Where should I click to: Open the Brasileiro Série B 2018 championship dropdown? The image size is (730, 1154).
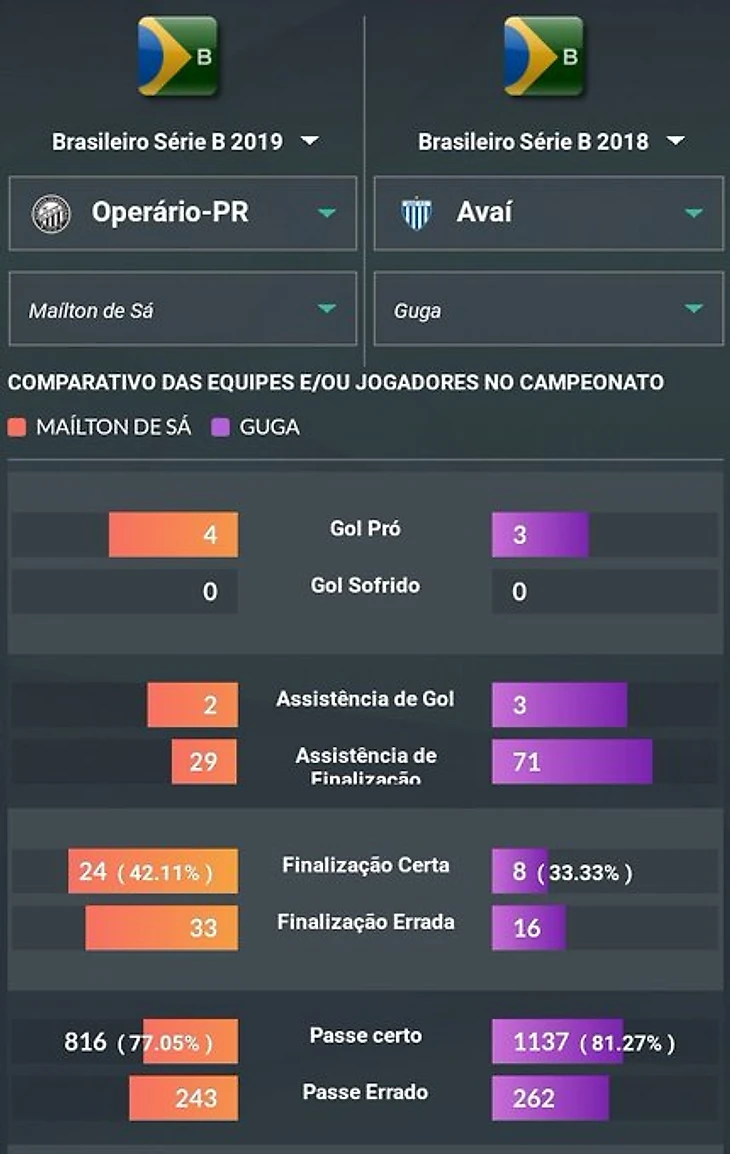click(x=550, y=141)
